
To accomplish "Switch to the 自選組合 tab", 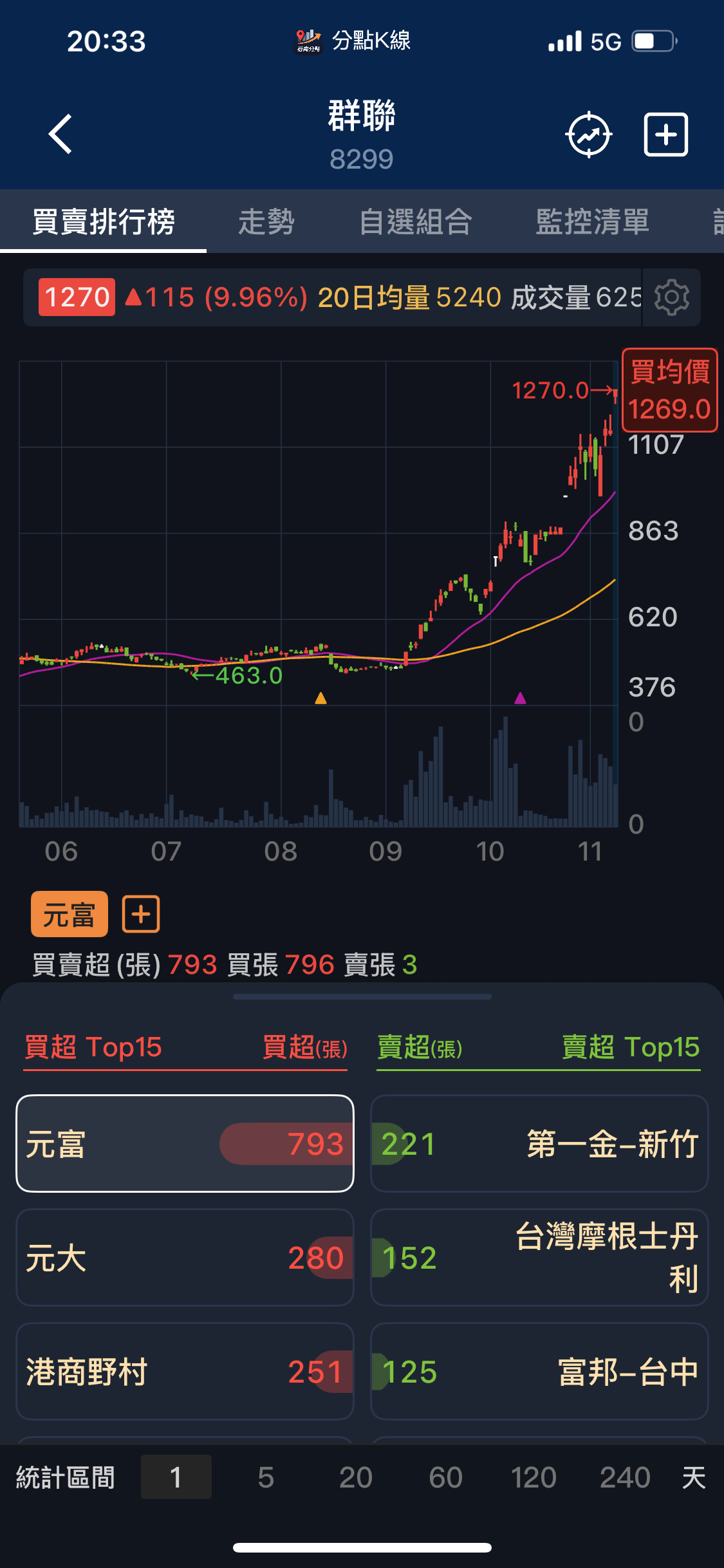I will click(416, 222).
